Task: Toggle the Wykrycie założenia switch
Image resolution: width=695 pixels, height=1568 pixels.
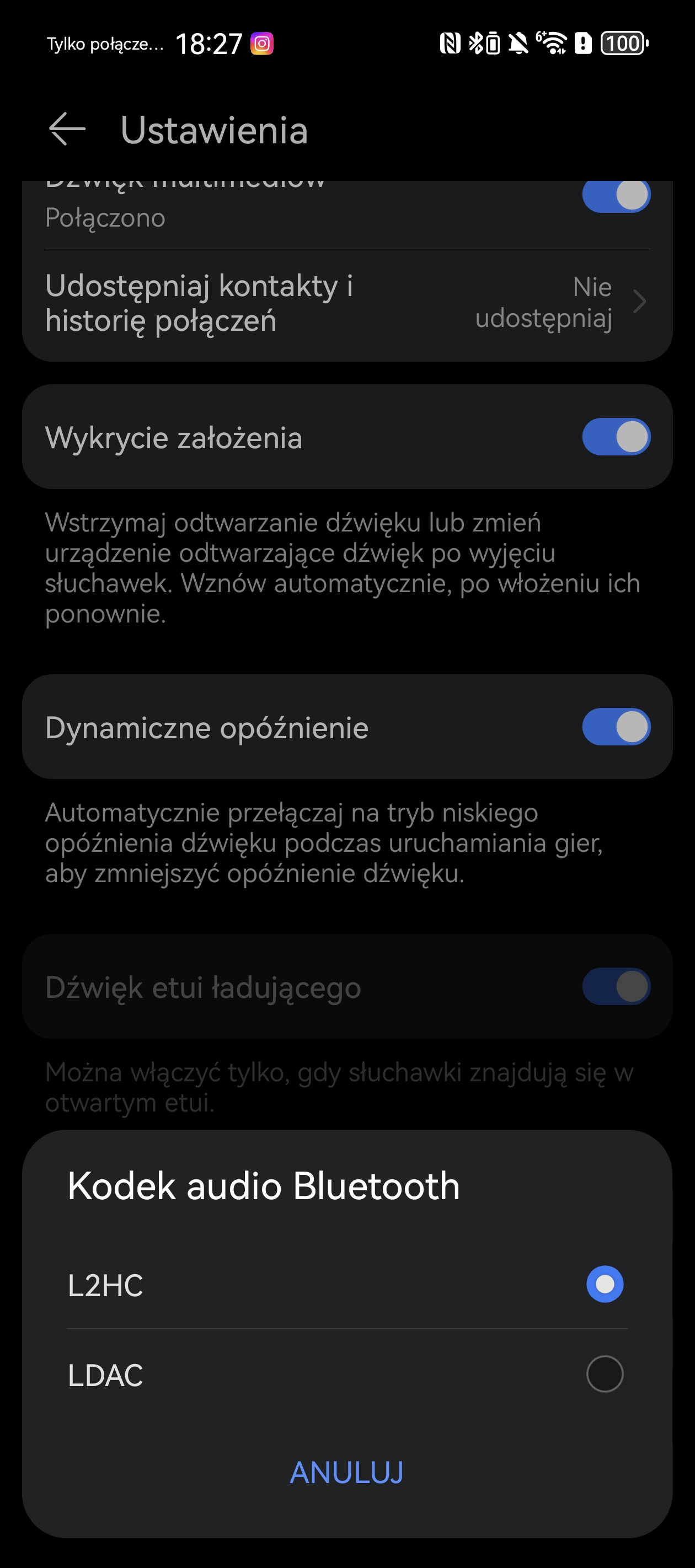Action: (616, 437)
